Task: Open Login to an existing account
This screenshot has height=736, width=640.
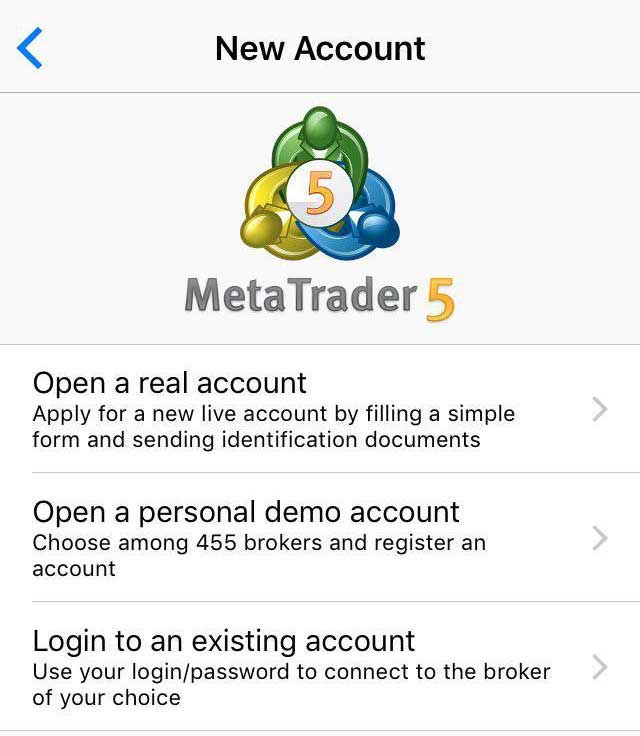Action: point(320,667)
